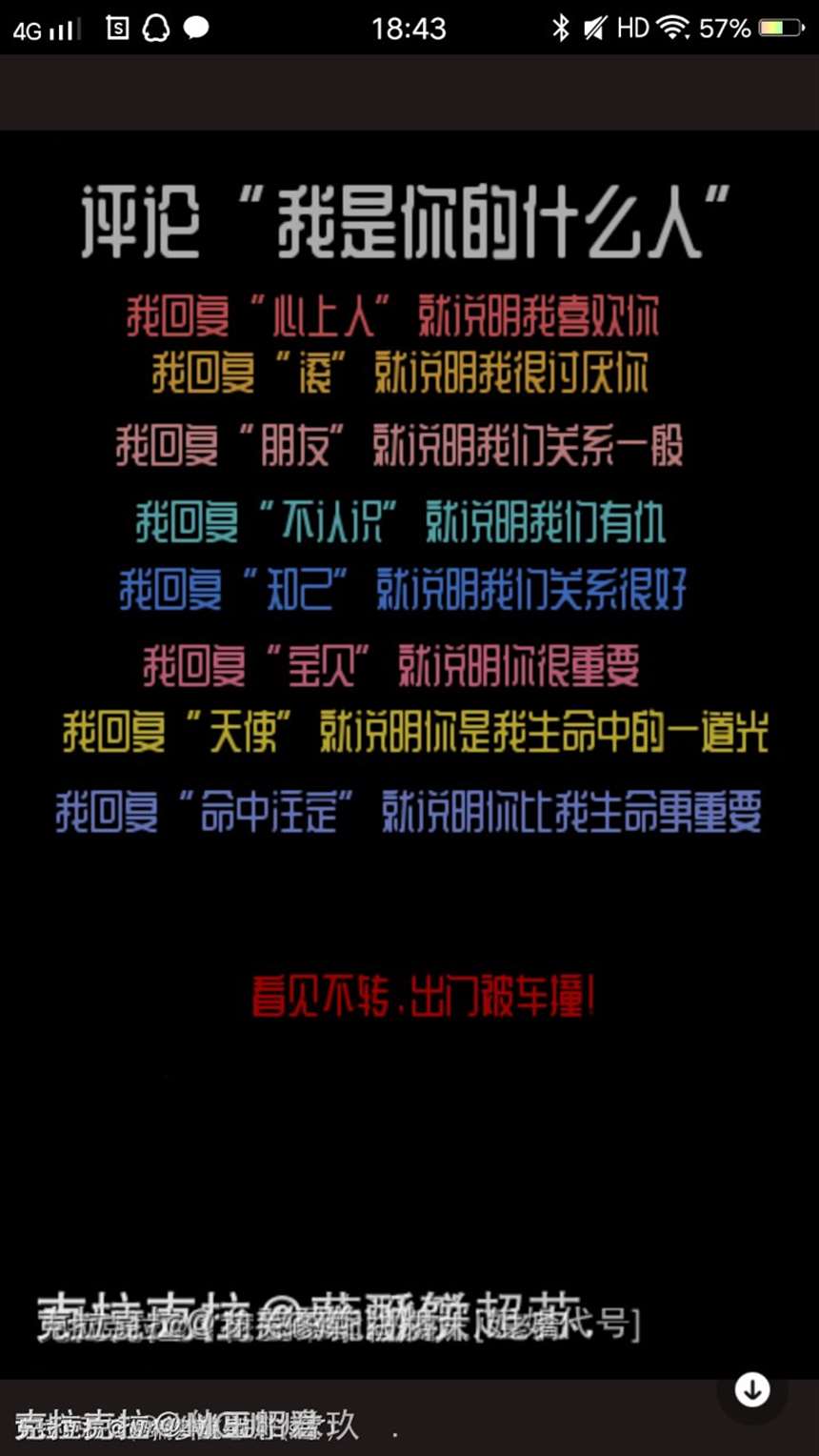
Task: Tap the blue line mentioning 命中注定
Action: pyautogui.click(x=408, y=815)
